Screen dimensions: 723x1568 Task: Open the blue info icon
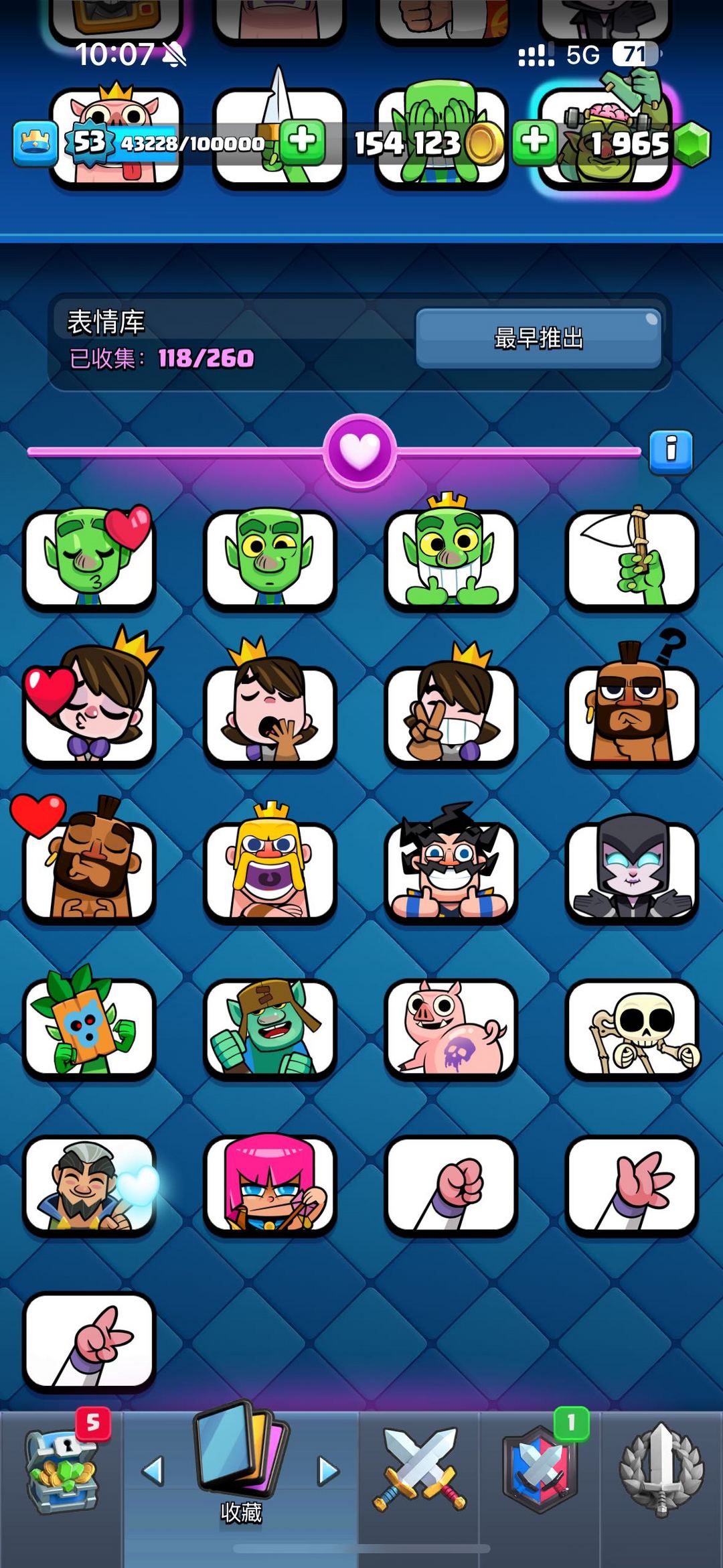670,451
